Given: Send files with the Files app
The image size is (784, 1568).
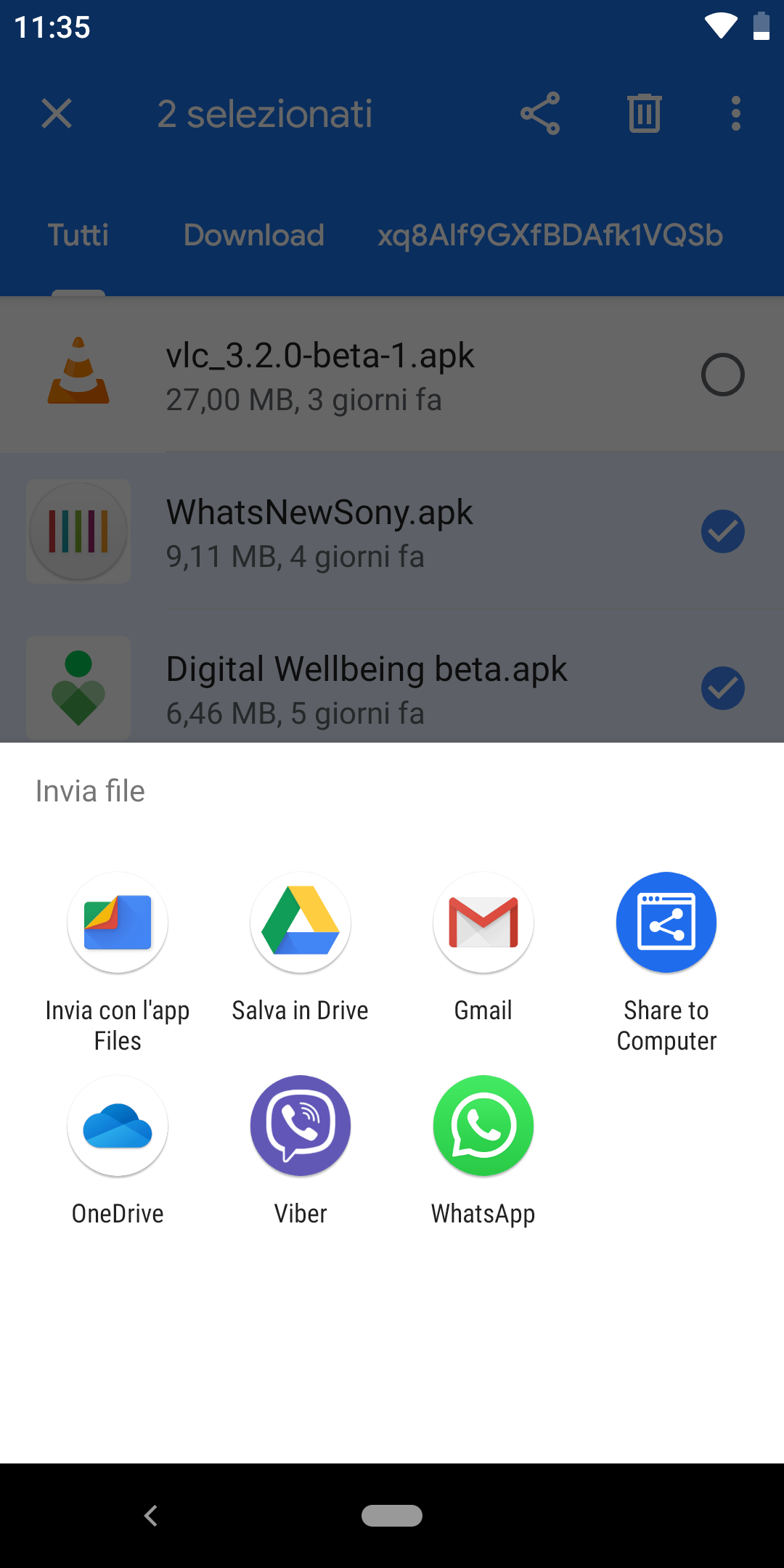Looking at the screenshot, I should pos(118,923).
